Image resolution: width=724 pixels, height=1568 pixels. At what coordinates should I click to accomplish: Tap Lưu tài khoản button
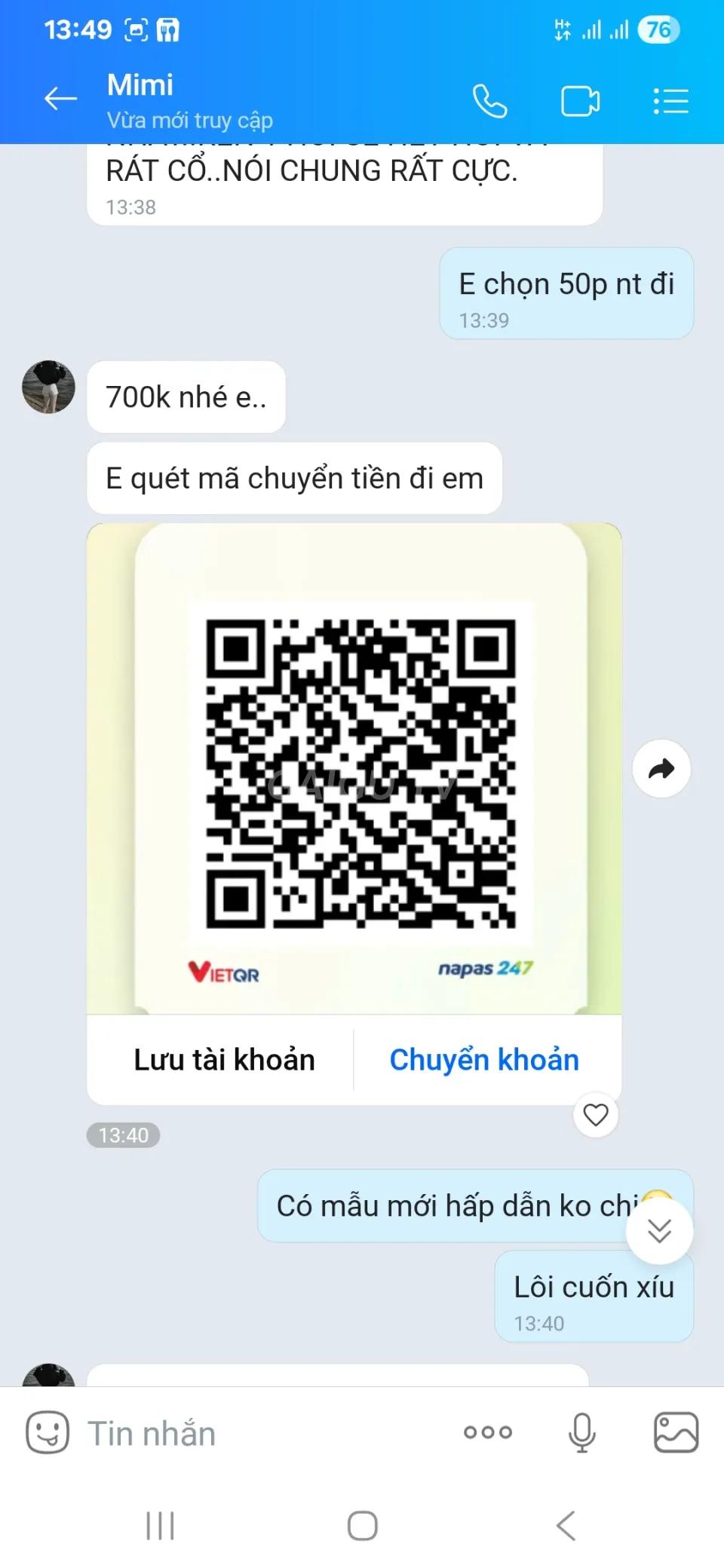224,1060
